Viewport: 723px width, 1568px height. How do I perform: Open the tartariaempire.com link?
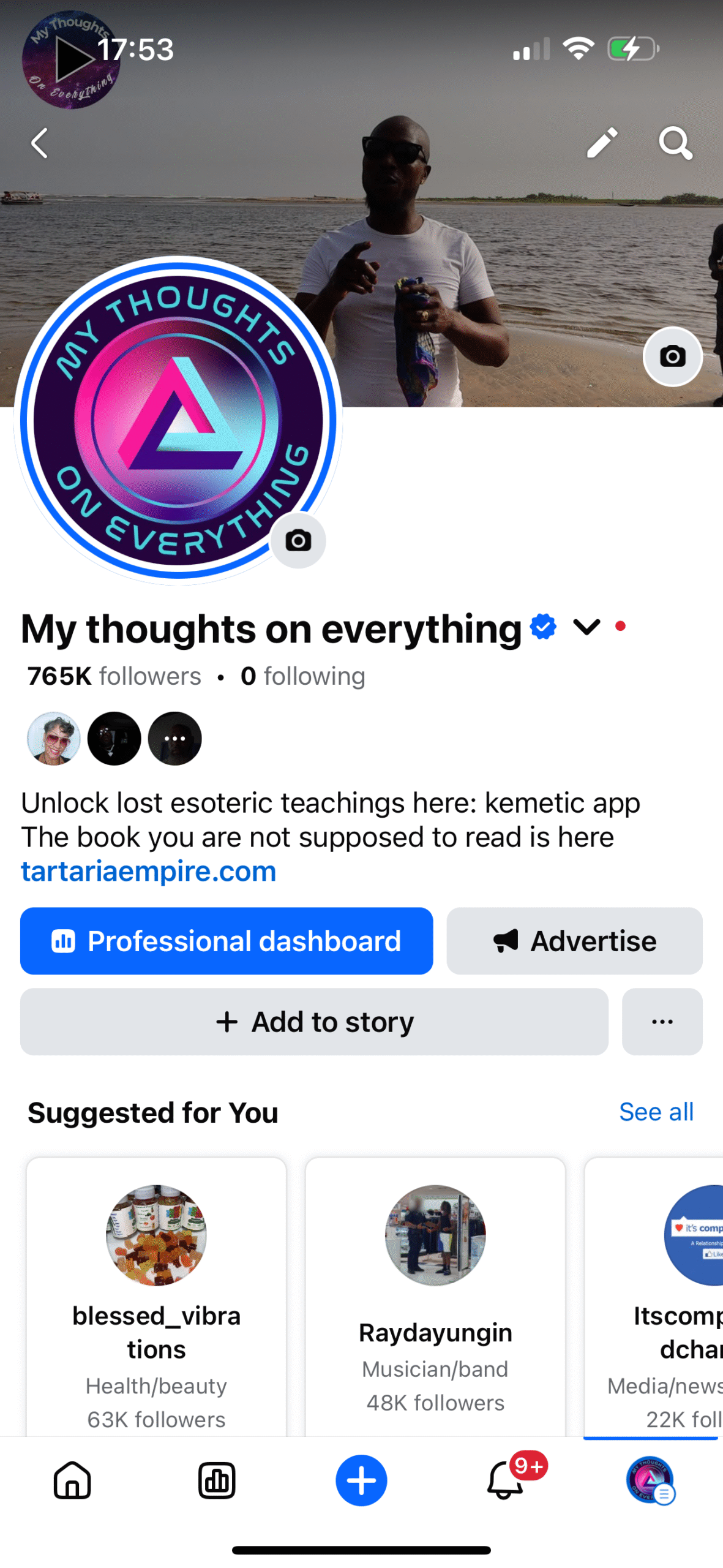(x=149, y=870)
